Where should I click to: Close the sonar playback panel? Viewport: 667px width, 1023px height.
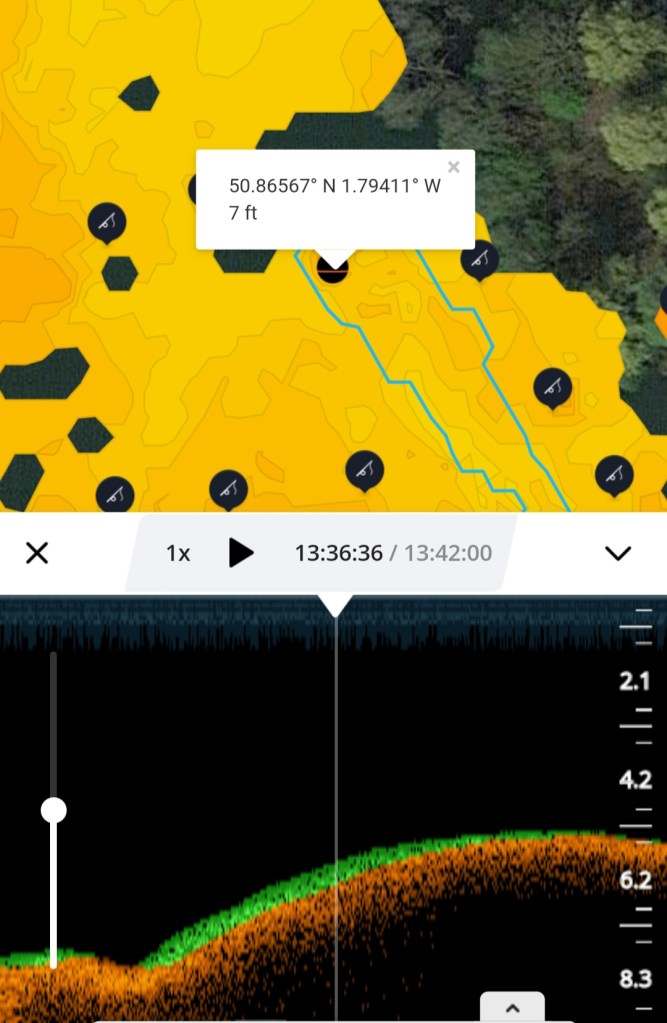37,553
